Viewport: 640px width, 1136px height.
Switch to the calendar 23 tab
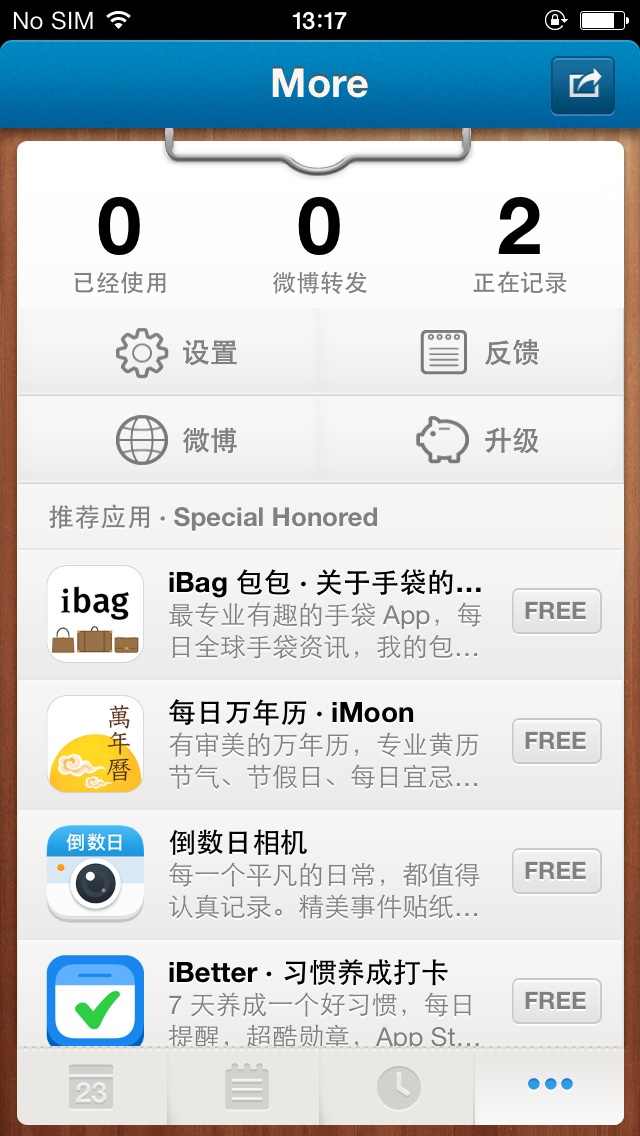pyautogui.click(x=91, y=1086)
